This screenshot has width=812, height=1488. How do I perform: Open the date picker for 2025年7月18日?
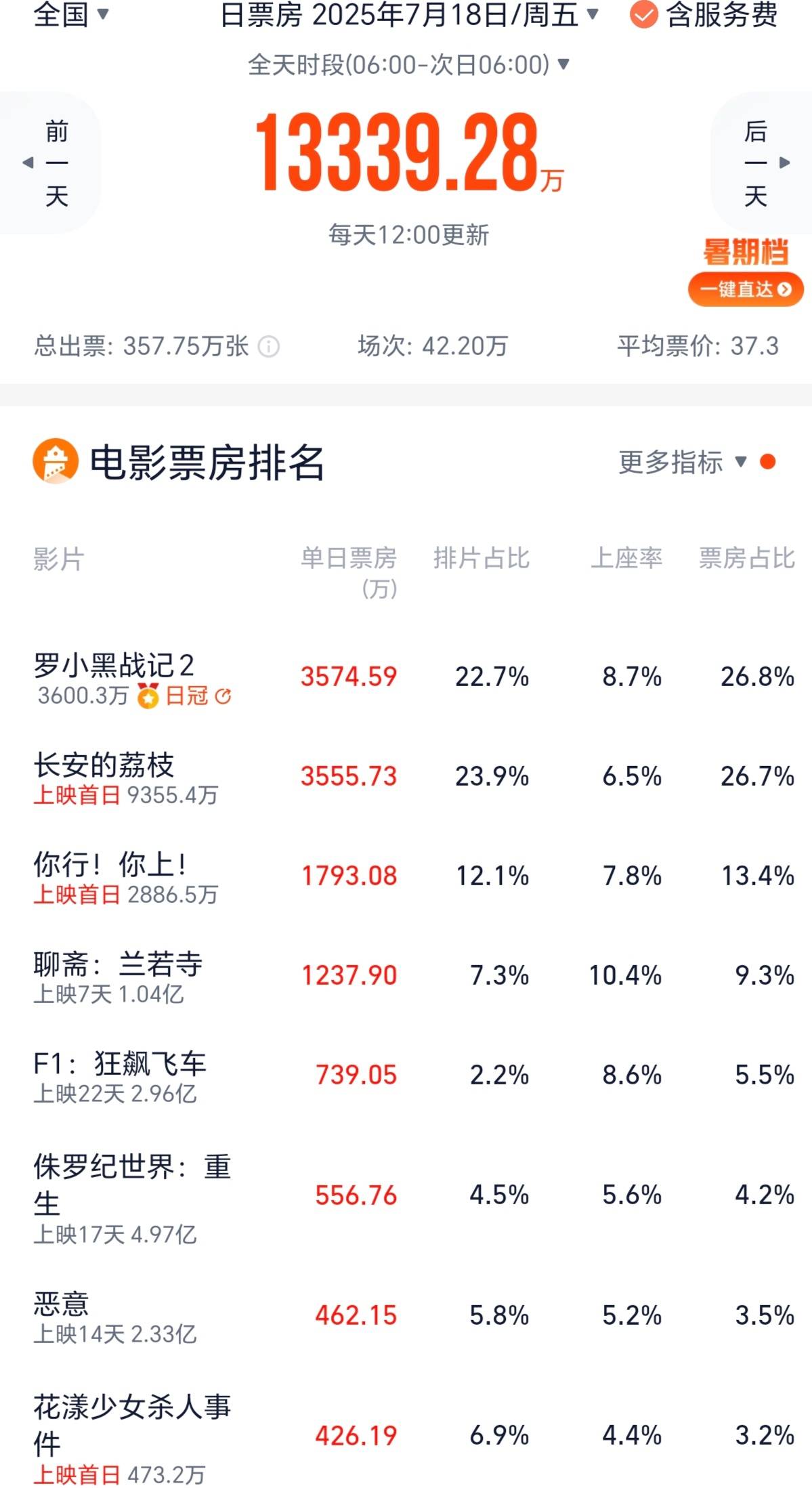409,14
